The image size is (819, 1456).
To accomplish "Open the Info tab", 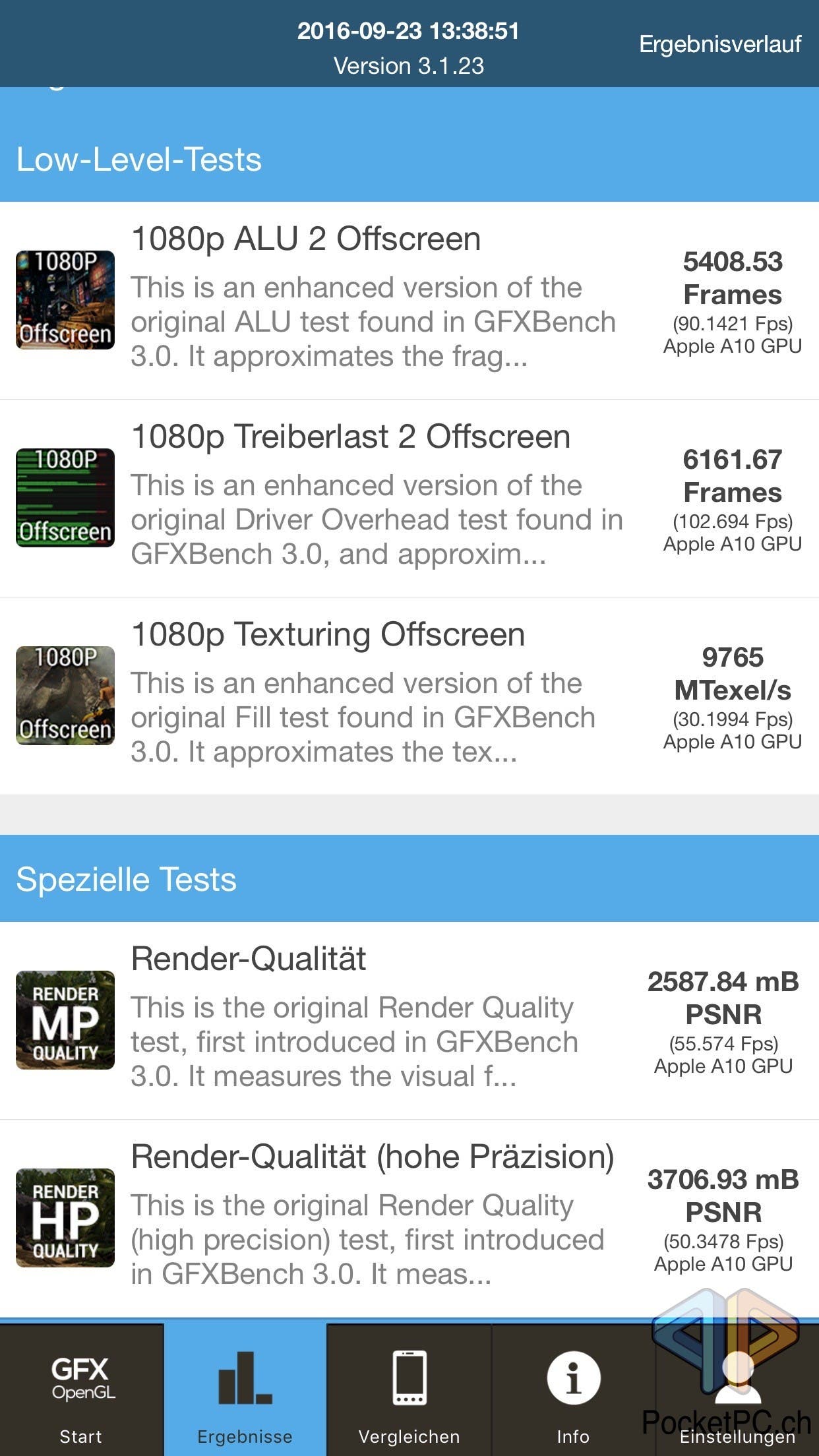I will (572, 1390).
